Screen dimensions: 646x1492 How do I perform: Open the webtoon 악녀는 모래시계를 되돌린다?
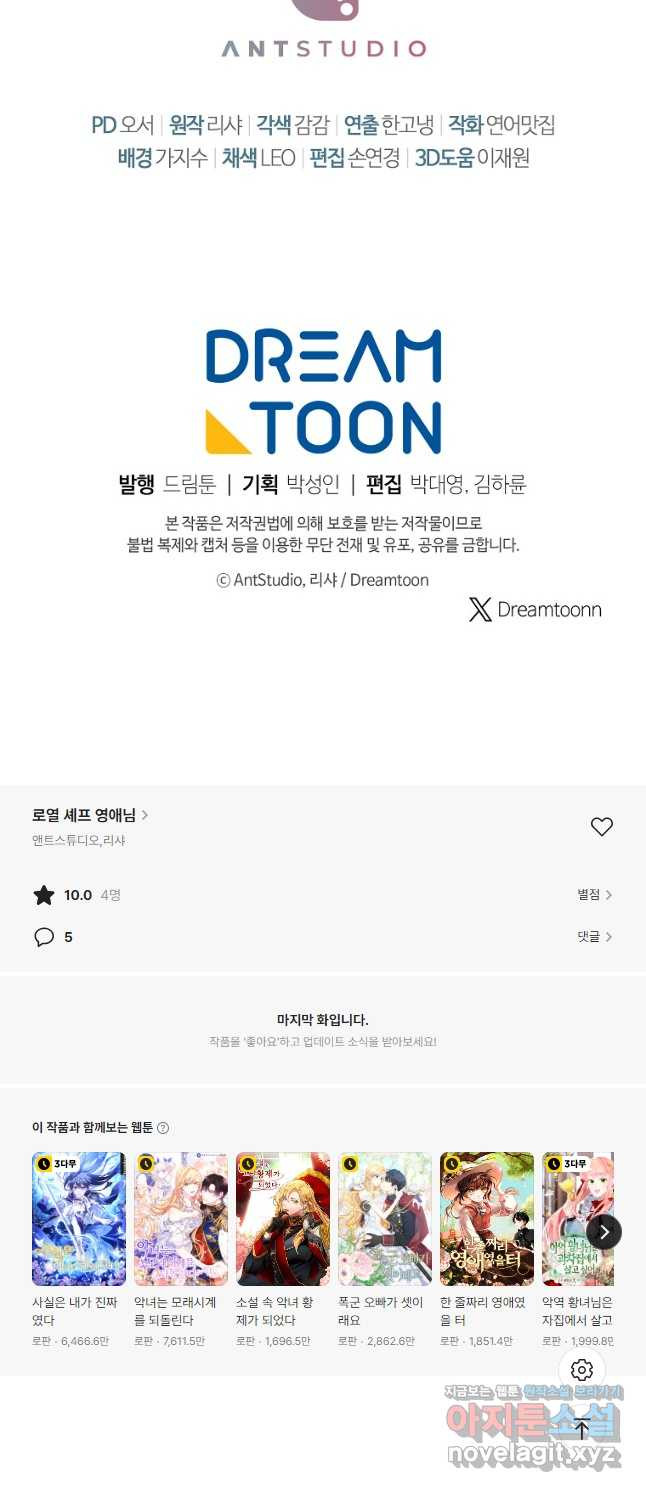click(181, 1218)
